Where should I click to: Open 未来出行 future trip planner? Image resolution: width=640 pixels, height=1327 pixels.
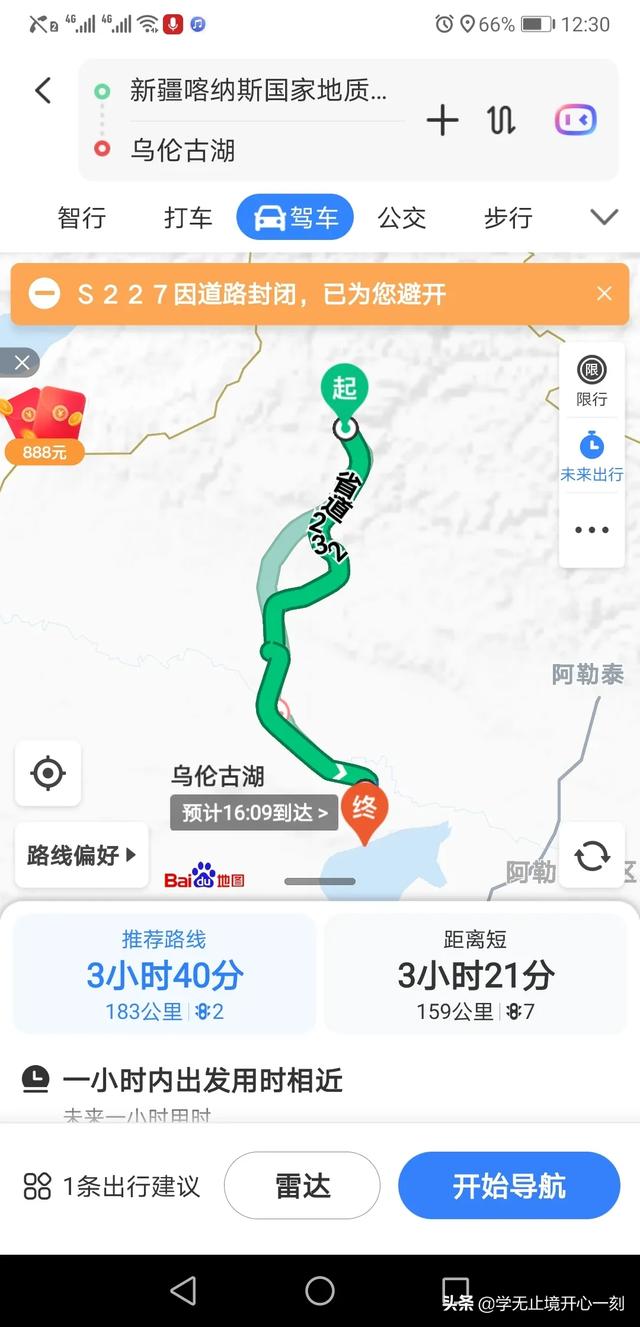tap(592, 457)
